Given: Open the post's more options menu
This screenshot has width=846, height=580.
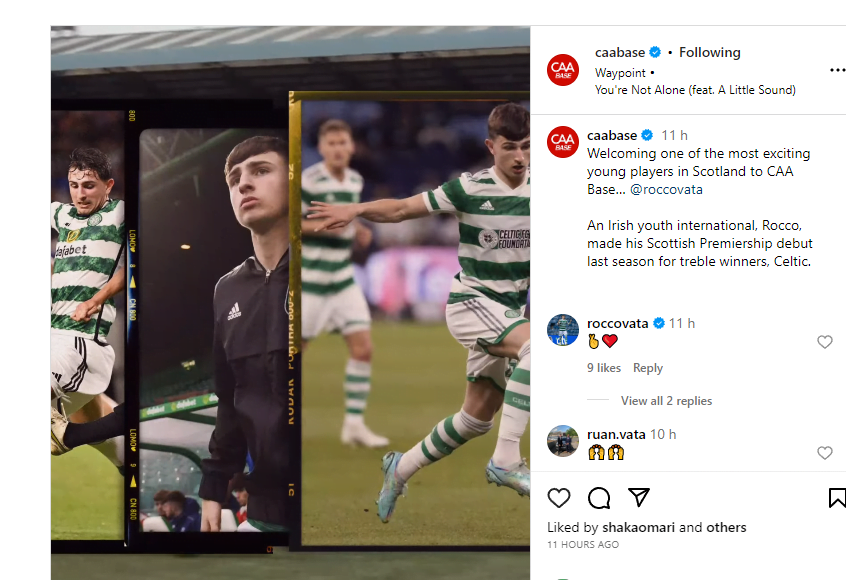Looking at the screenshot, I should 836,71.
